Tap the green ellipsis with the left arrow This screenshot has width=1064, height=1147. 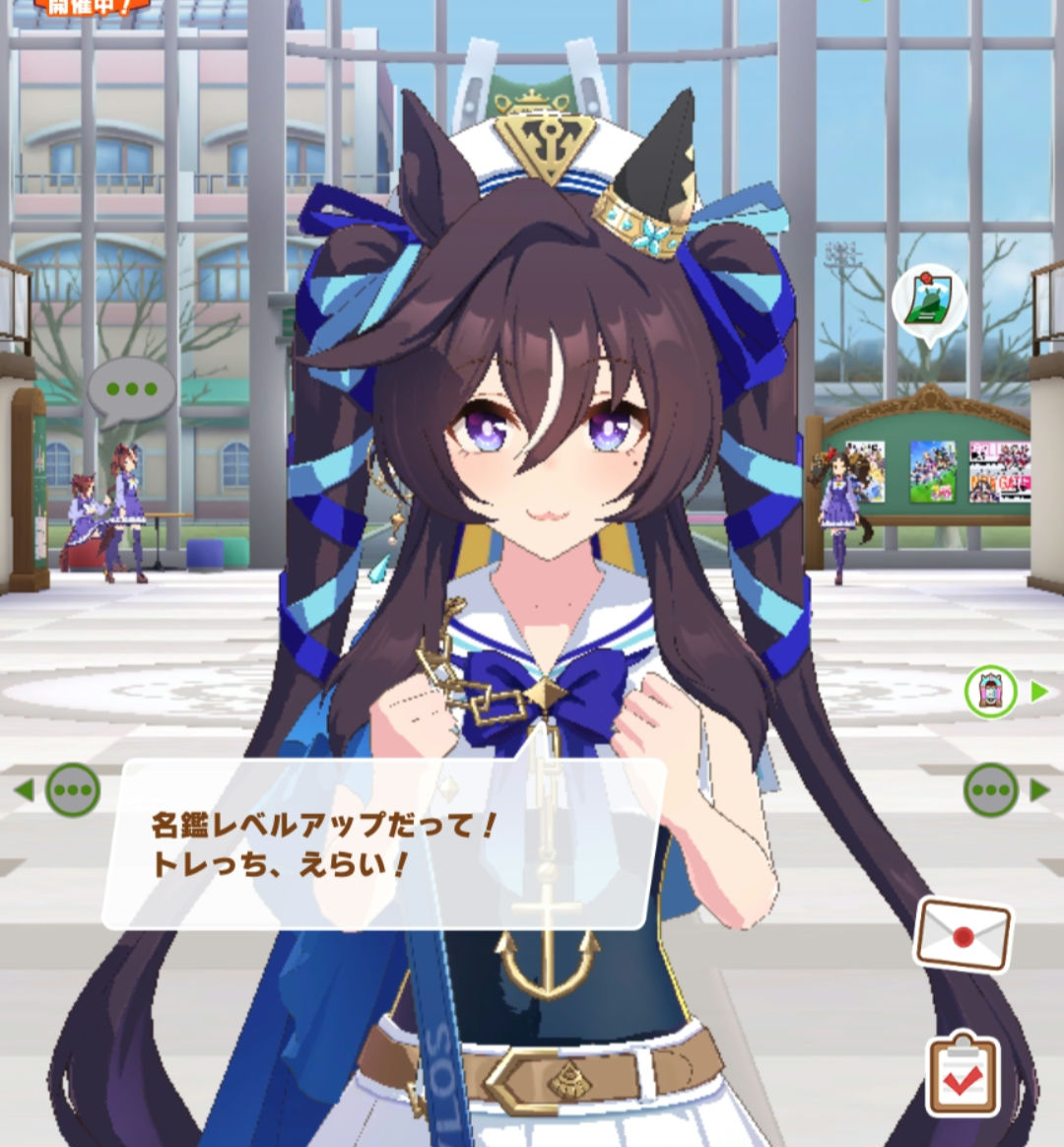coord(72,789)
